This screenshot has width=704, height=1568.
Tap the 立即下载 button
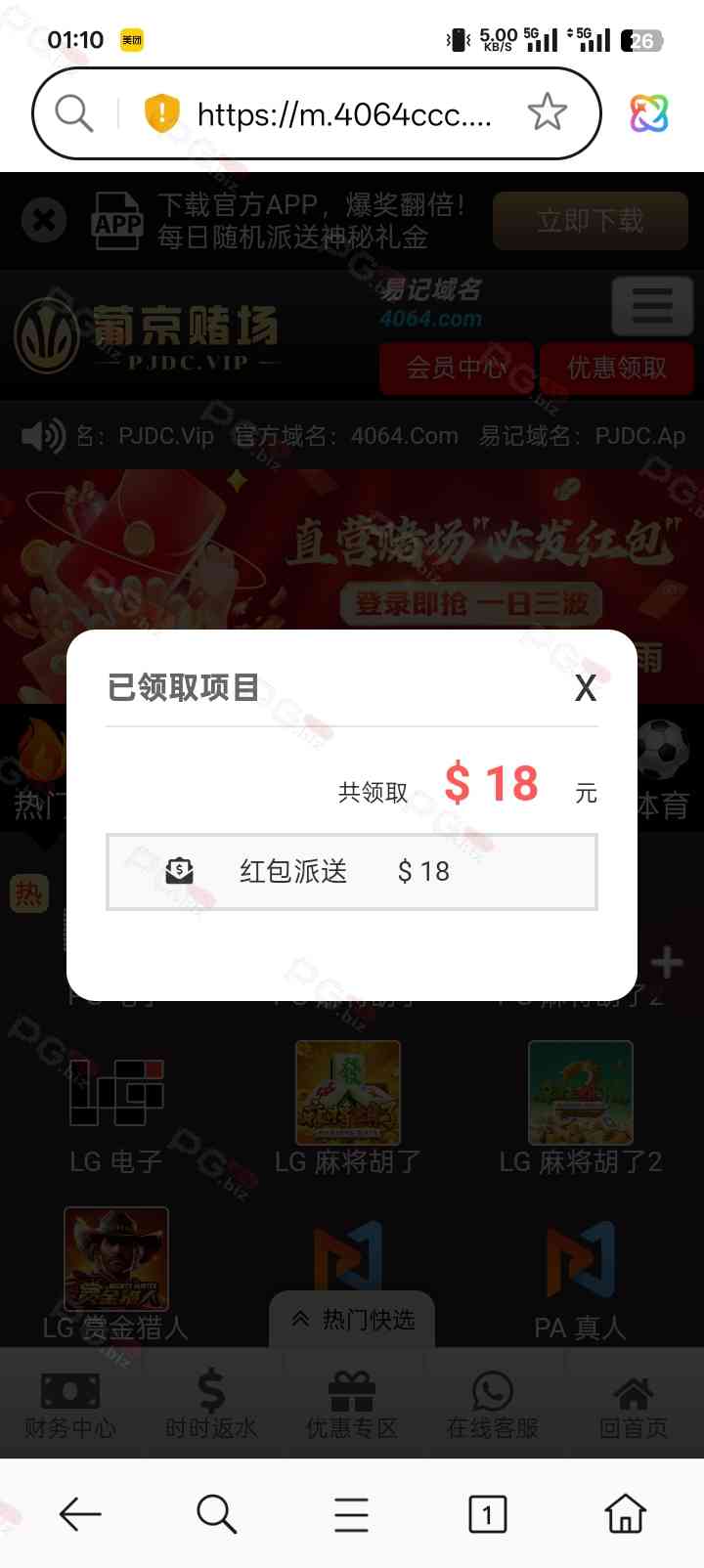(x=590, y=221)
